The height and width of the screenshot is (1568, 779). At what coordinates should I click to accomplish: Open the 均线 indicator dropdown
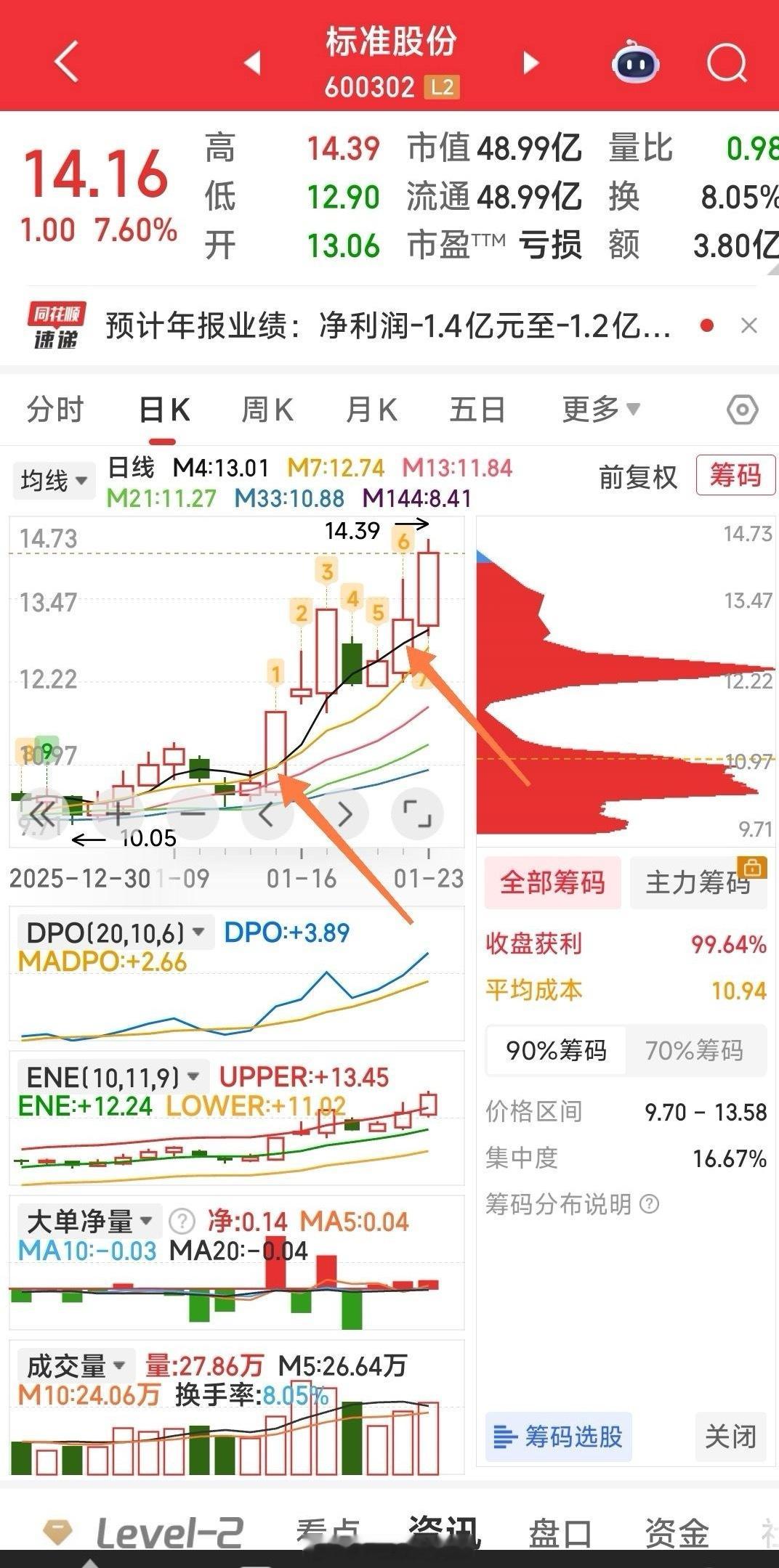[x=53, y=479]
